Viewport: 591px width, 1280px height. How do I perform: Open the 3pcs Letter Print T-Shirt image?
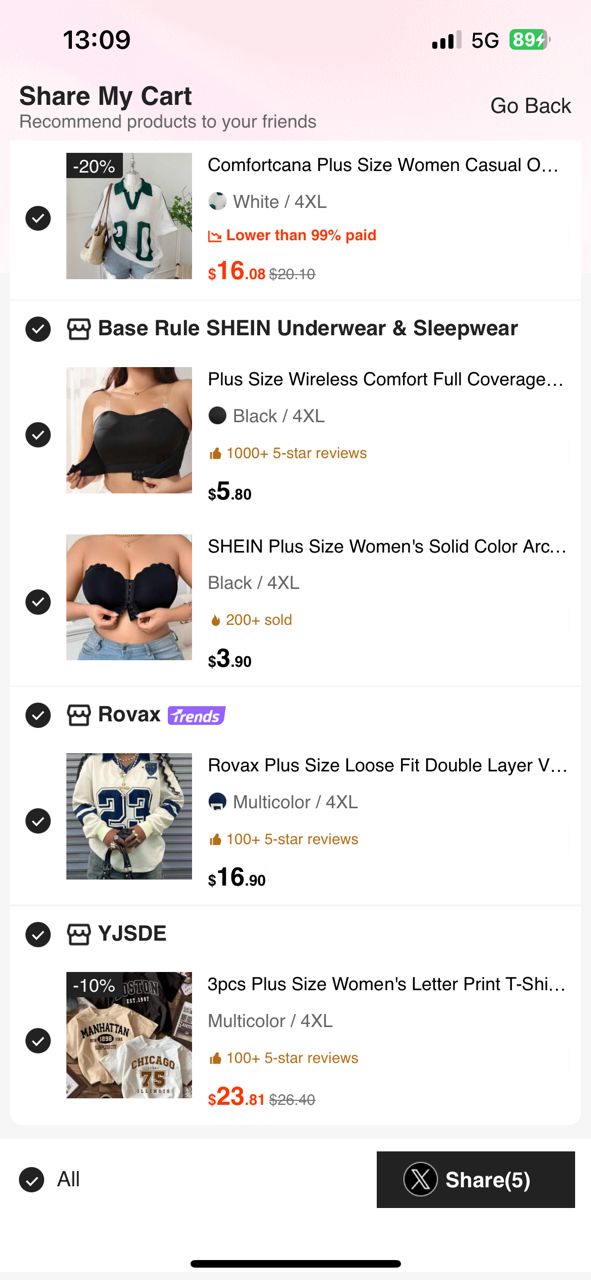(129, 1035)
